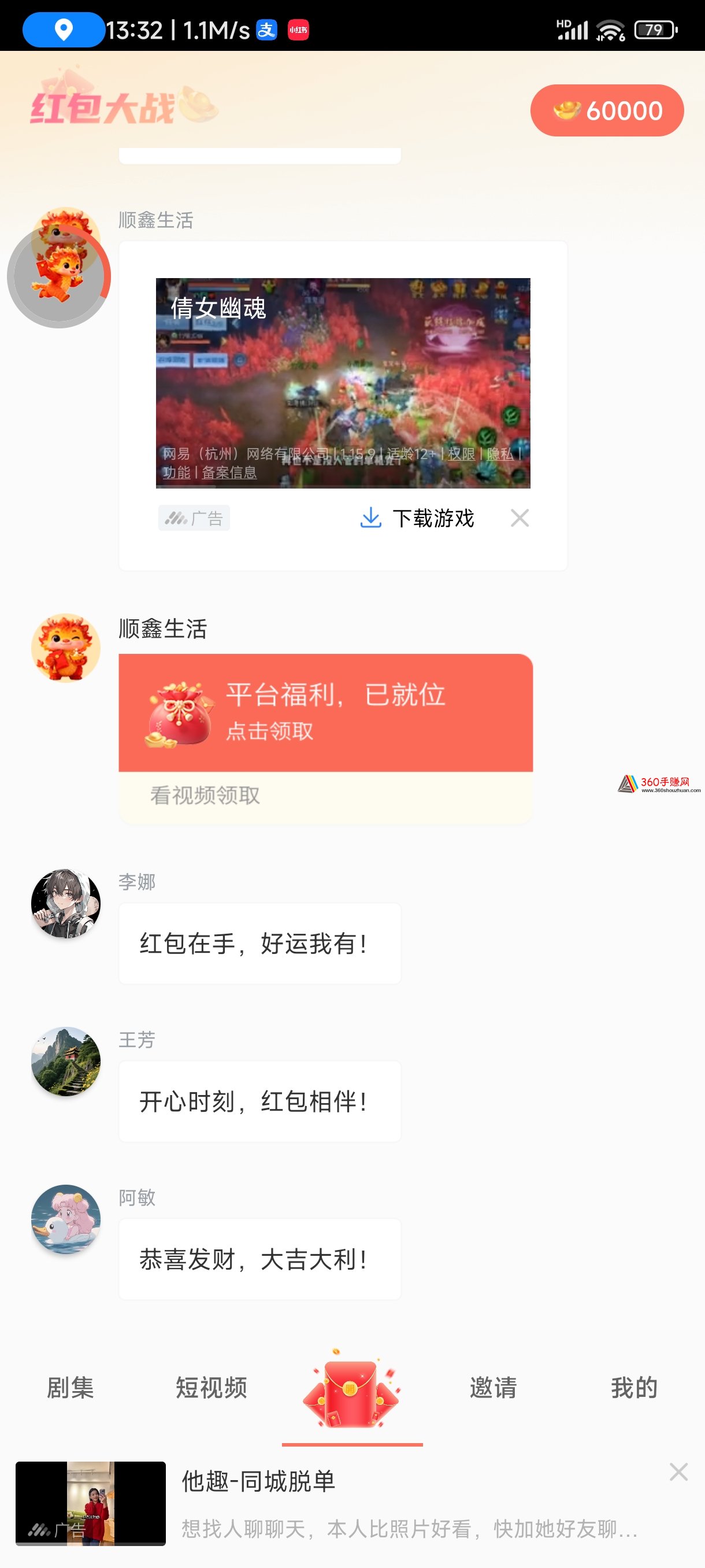Tap the floating dragon progress icon
705x1568 pixels.
[x=59, y=277]
